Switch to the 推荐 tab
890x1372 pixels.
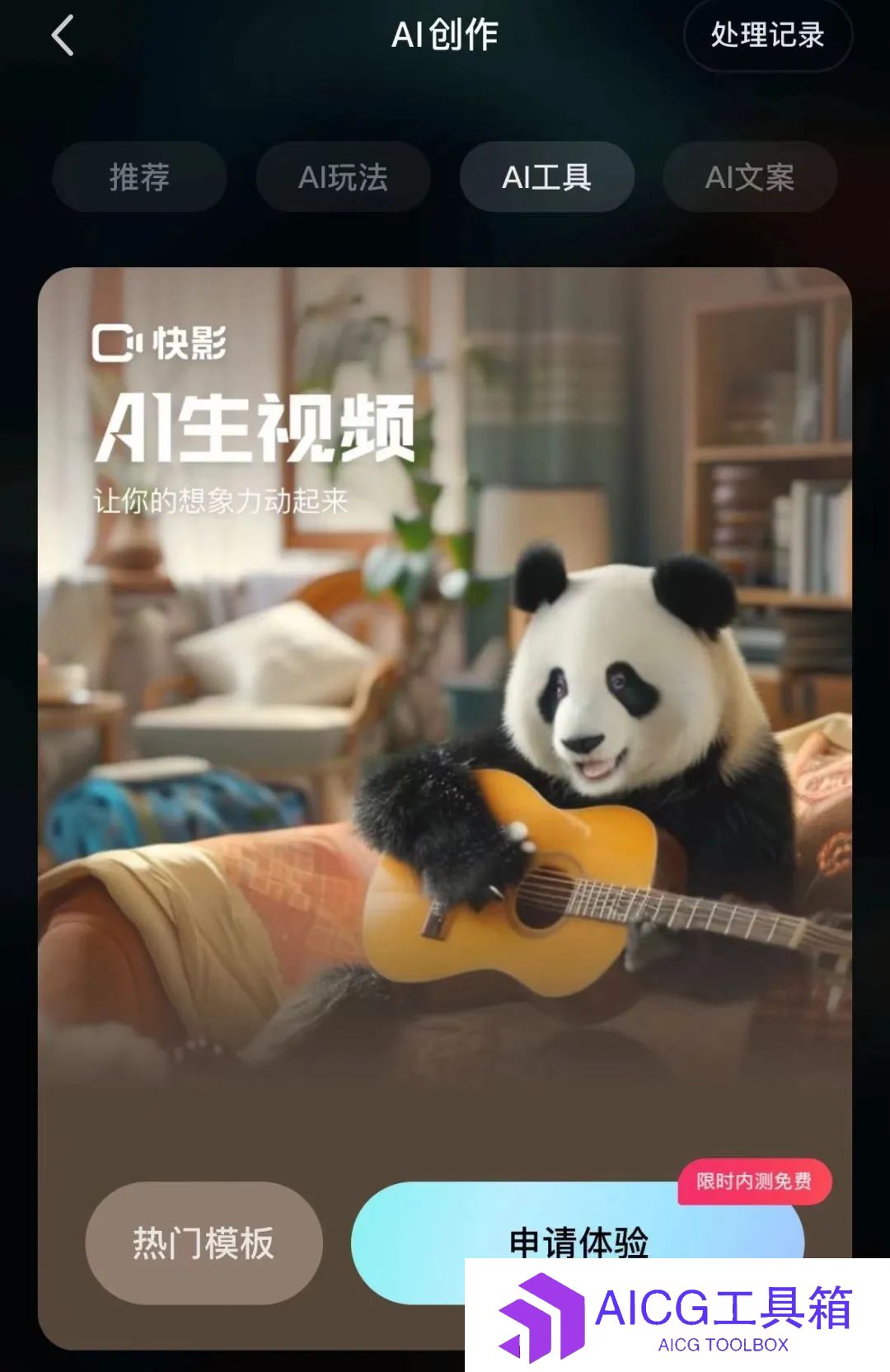(x=139, y=177)
